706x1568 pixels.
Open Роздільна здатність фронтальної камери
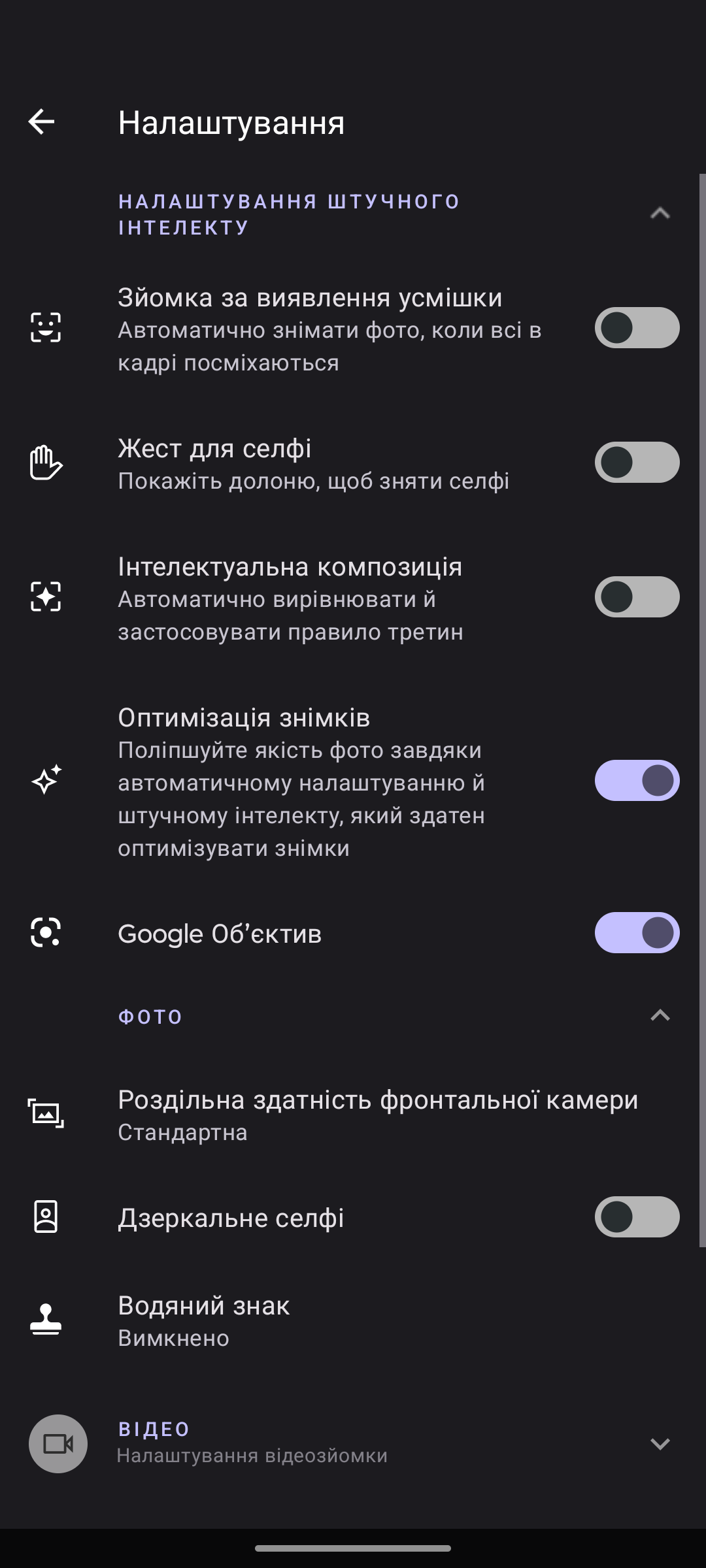point(378,1115)
